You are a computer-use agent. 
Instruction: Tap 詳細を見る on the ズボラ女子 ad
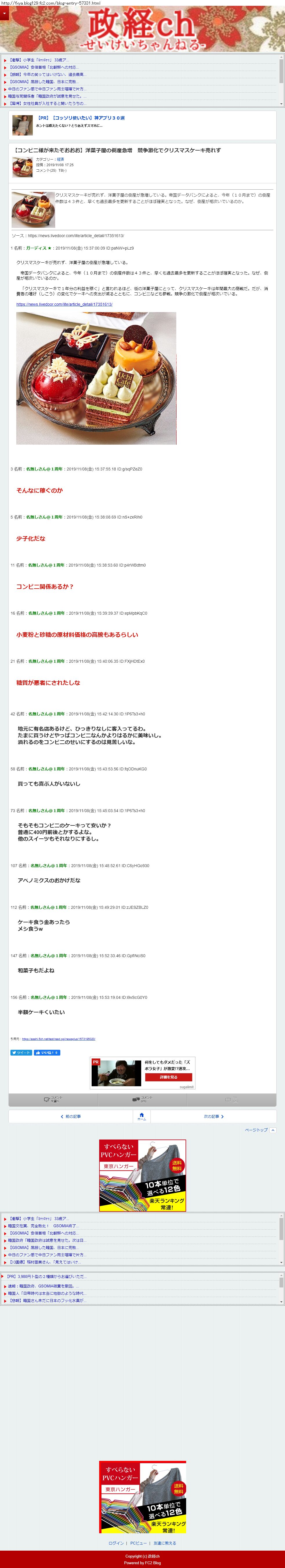[x=169, y=1077]
